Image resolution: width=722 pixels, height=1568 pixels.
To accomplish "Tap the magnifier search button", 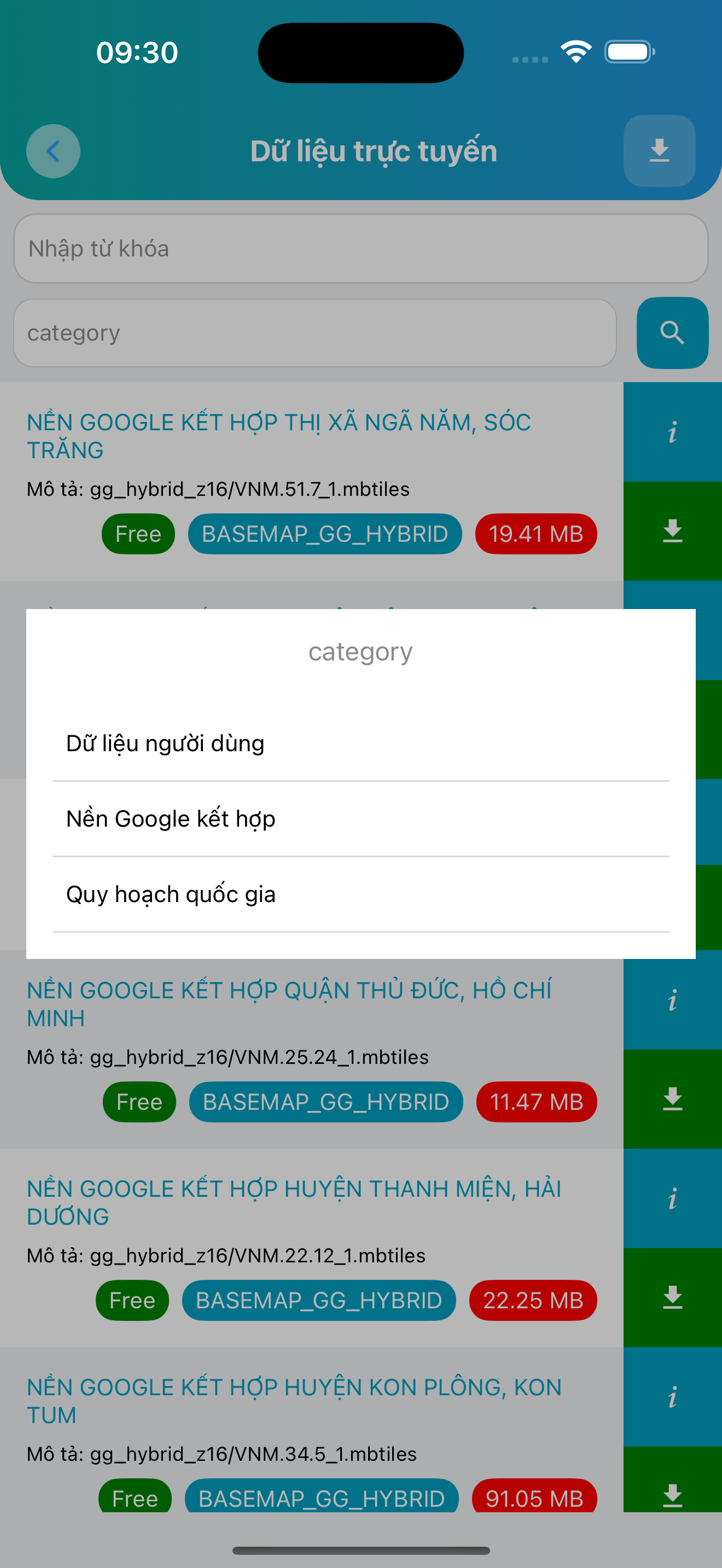I will 672,333.
